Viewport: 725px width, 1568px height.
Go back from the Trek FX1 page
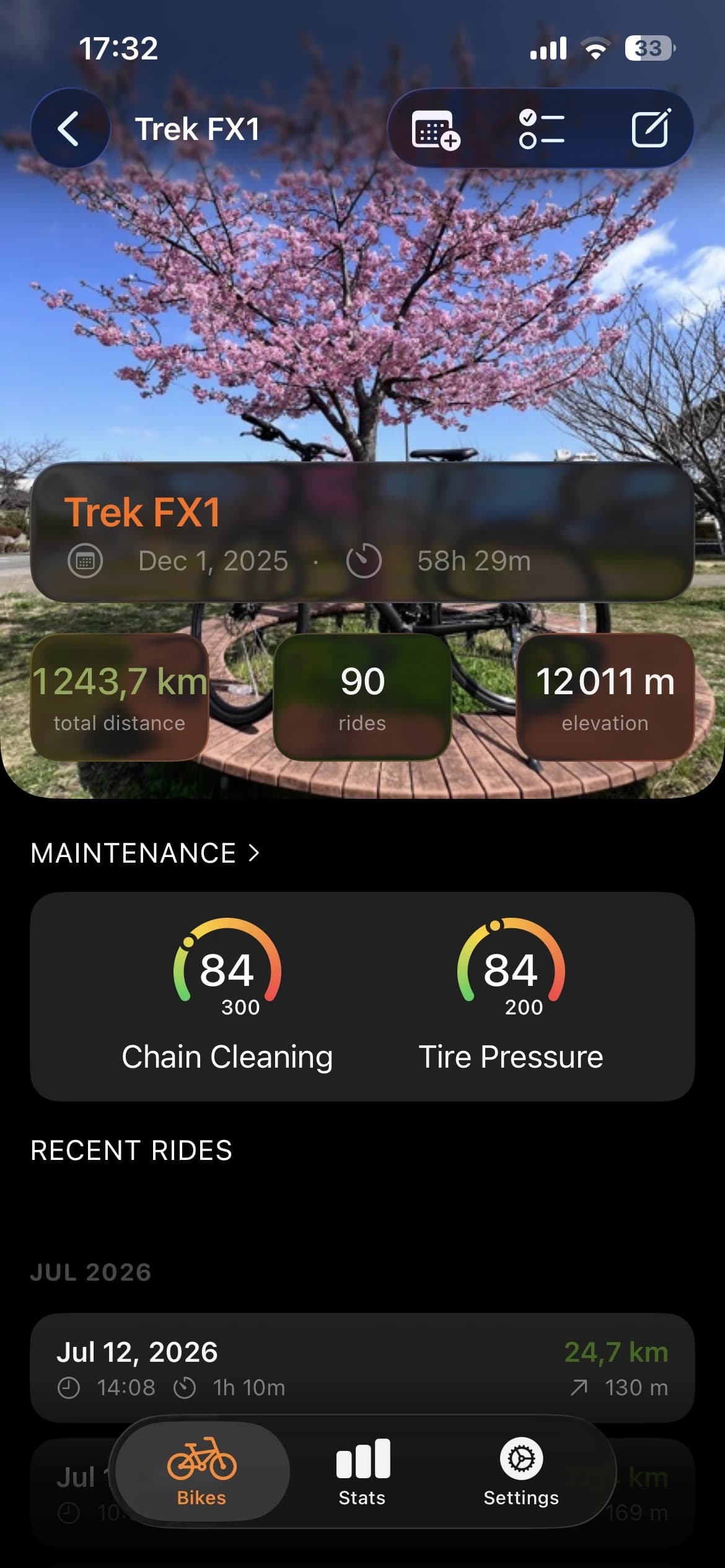coord(70,129)
